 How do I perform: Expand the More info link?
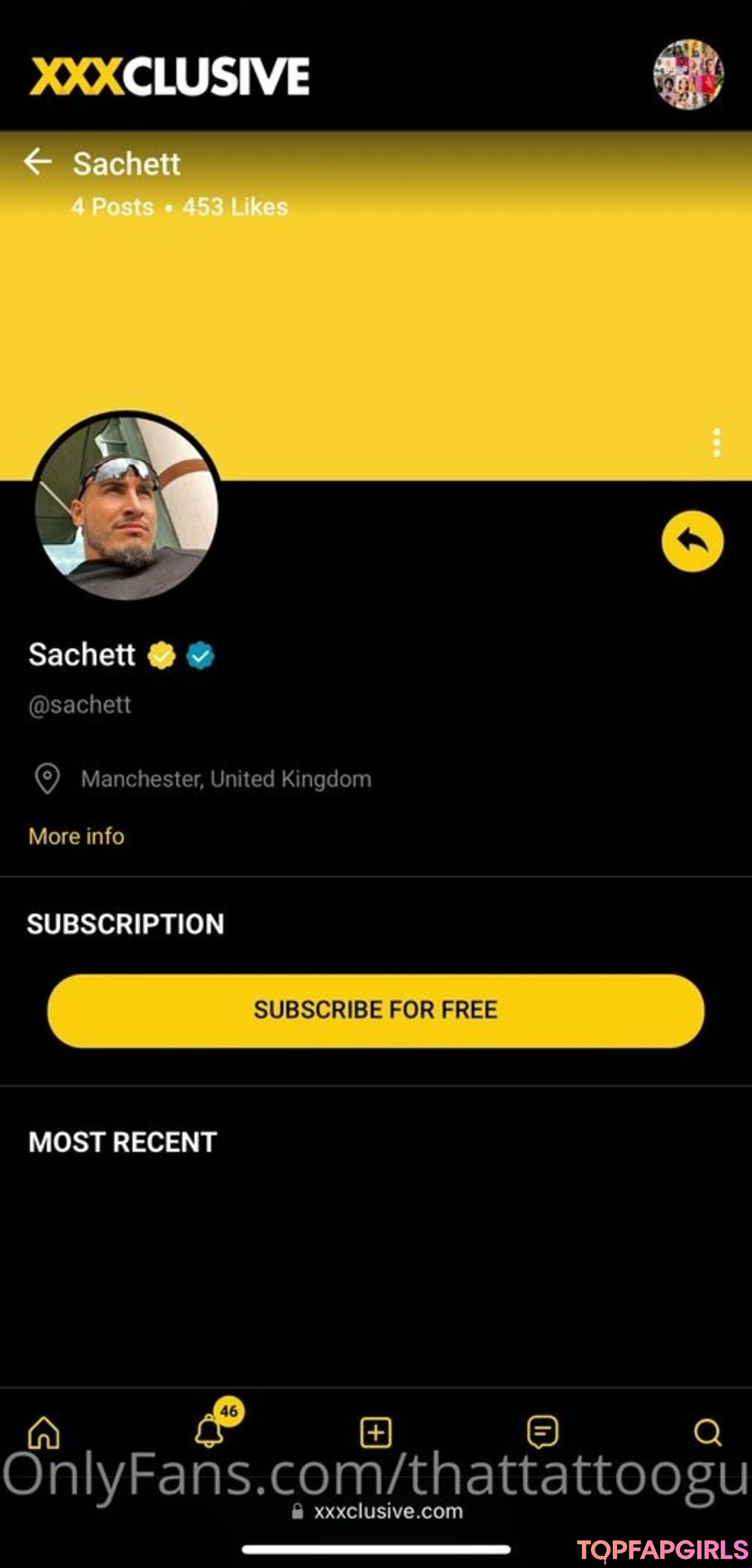(x=77, y=836)
